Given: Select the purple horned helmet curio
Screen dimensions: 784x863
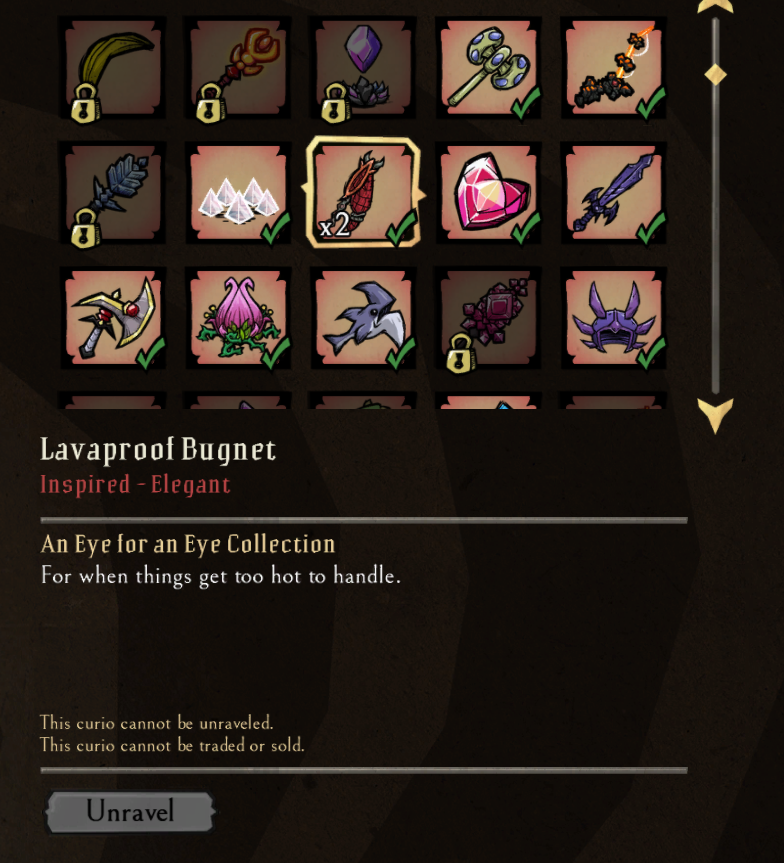Looking at the screenshot, I should (613, 318).
